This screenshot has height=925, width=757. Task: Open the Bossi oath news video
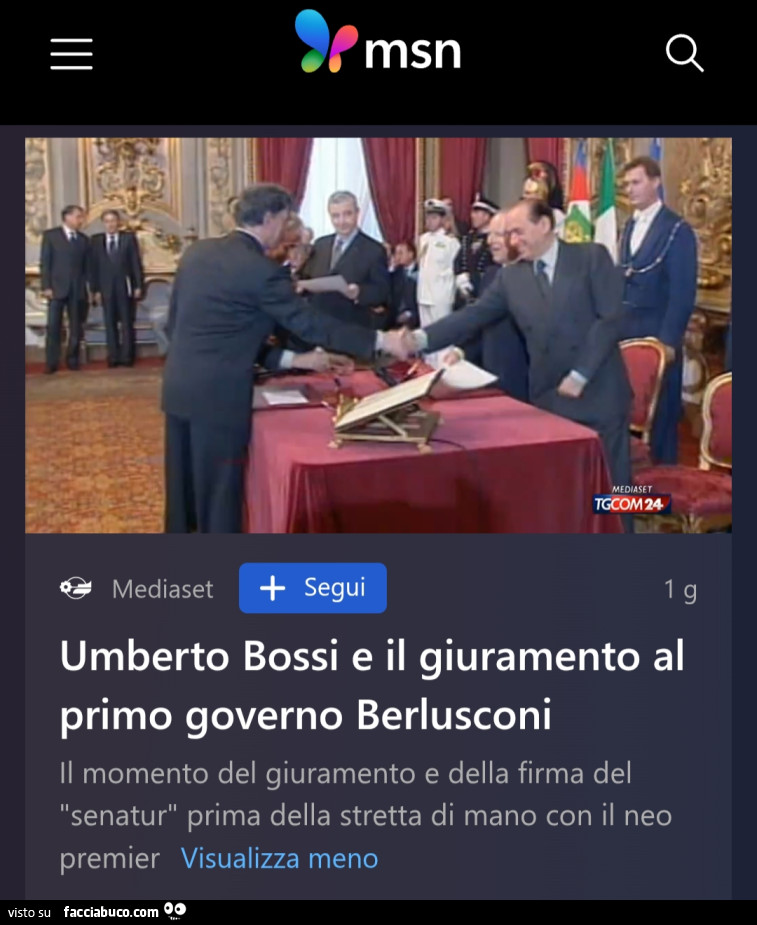coord(378,335)
